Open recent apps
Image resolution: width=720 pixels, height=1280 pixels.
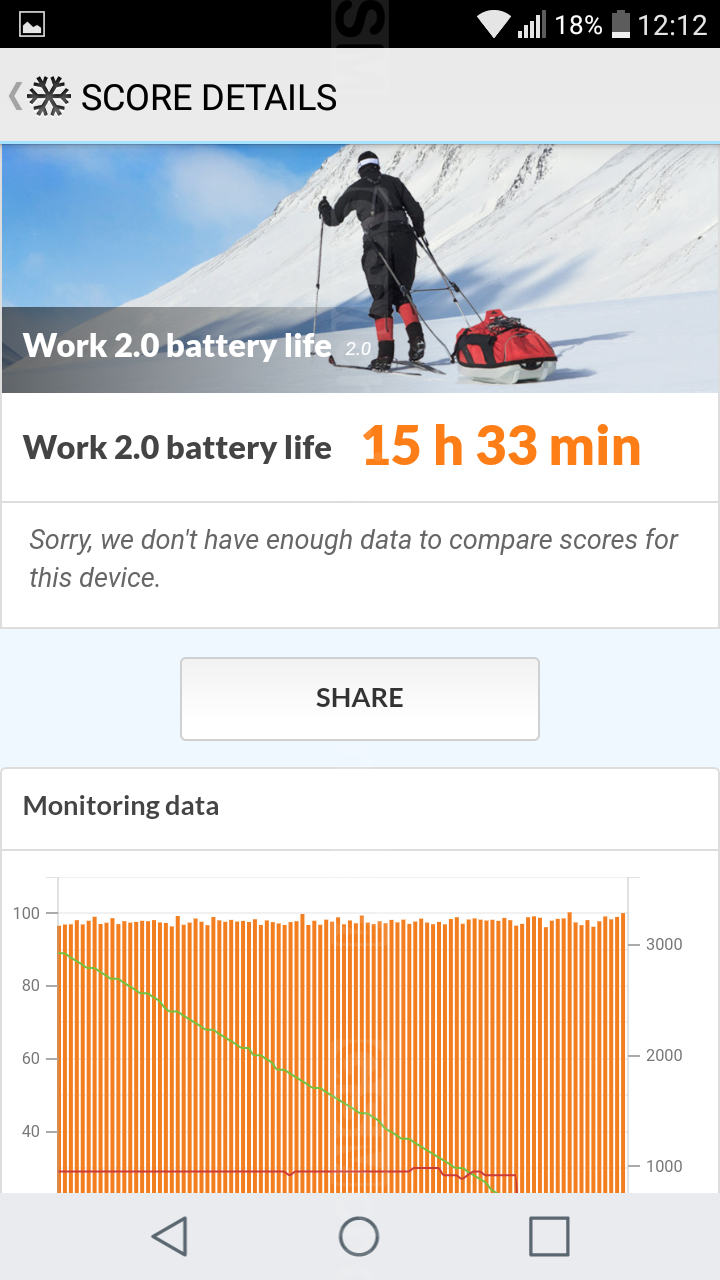point(549,1236)
